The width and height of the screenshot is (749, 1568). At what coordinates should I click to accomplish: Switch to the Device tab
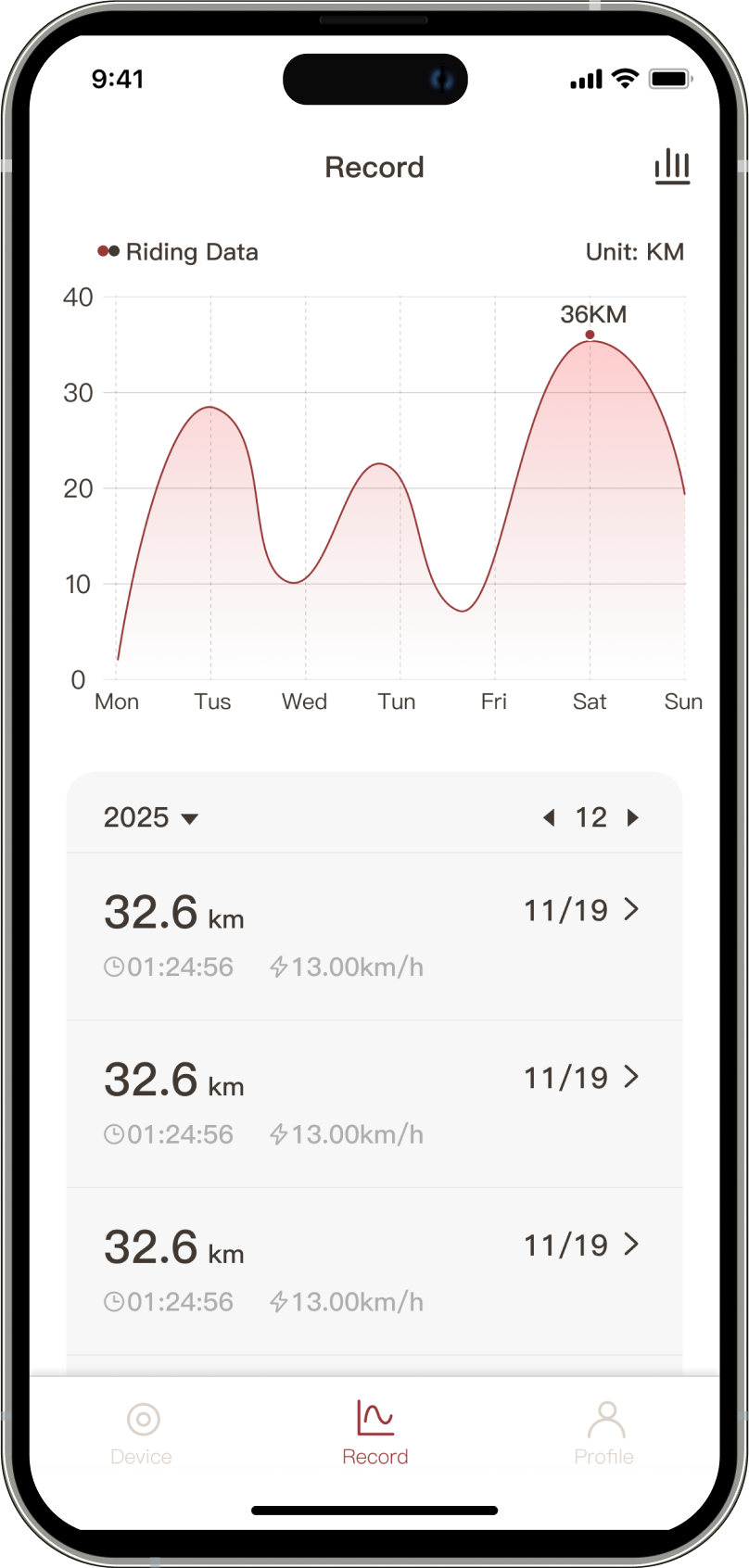coord(142,1433)
